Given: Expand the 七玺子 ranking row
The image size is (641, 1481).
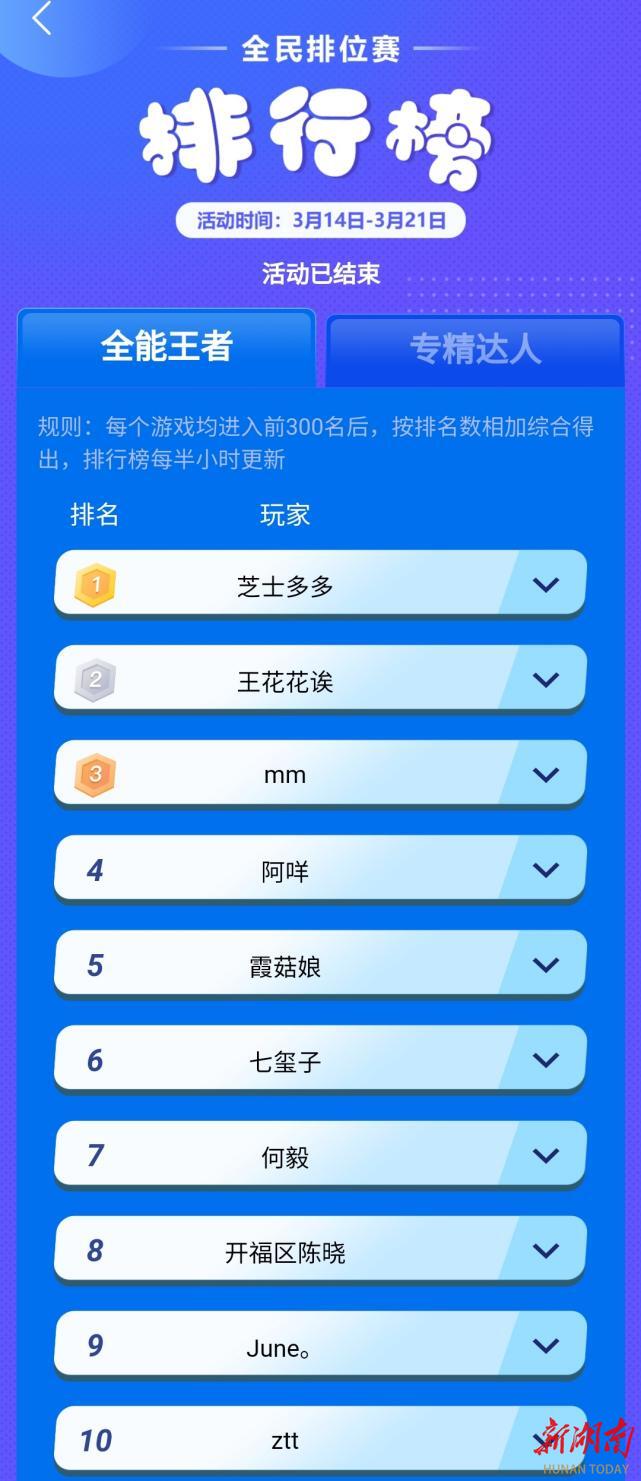Looking at the screenshot, I should pyautogui.click(x=546, y=1060).
